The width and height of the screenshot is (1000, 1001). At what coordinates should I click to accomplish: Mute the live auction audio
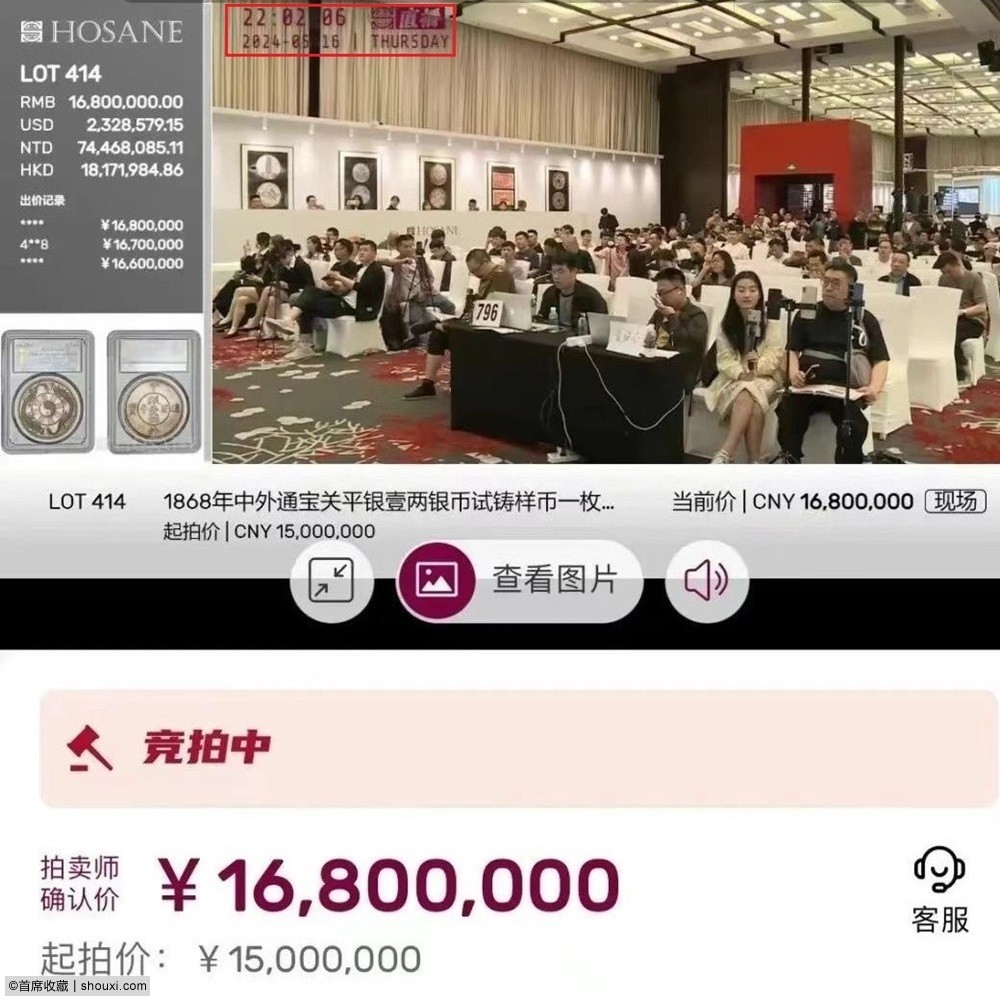point(706,580)
